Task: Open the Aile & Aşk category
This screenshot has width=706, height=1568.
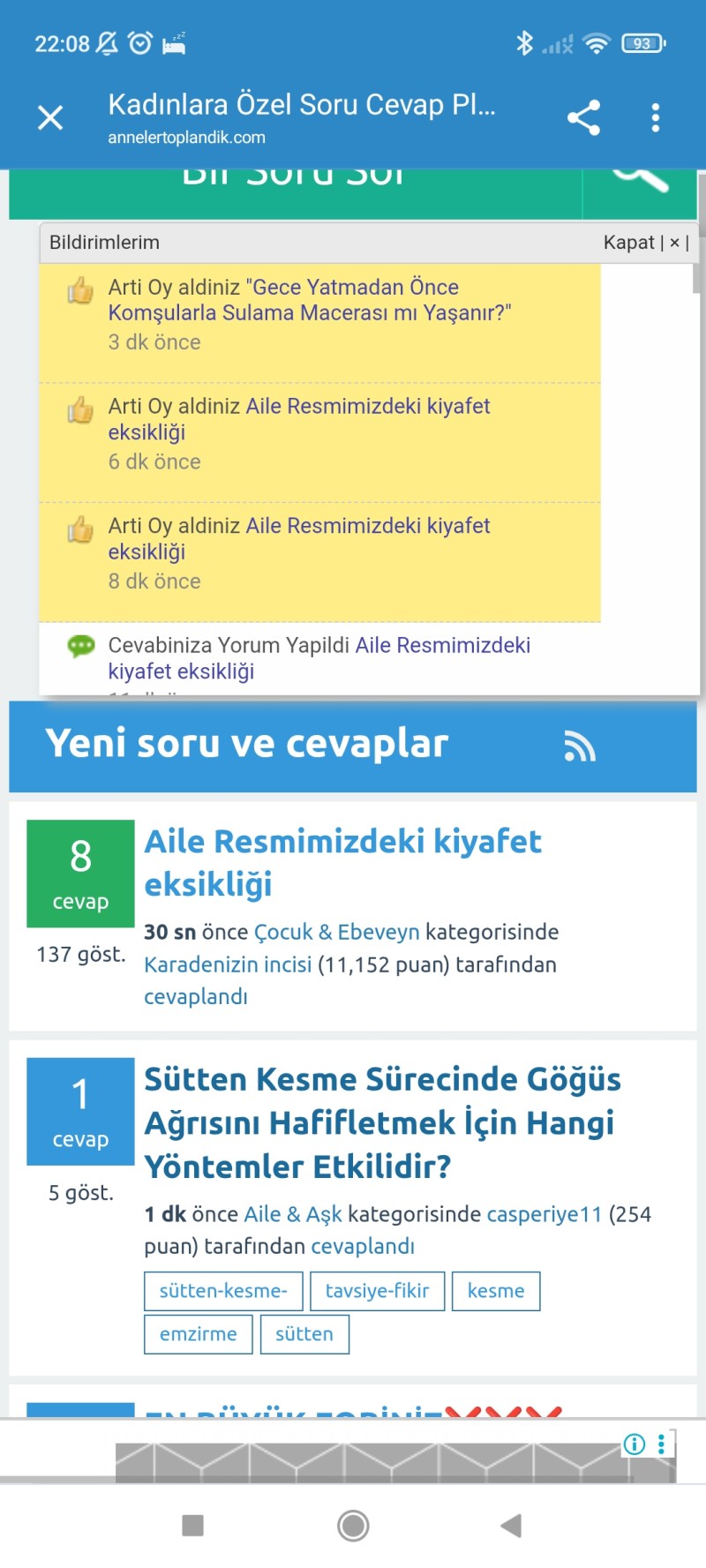Action: click(292, 1215)
